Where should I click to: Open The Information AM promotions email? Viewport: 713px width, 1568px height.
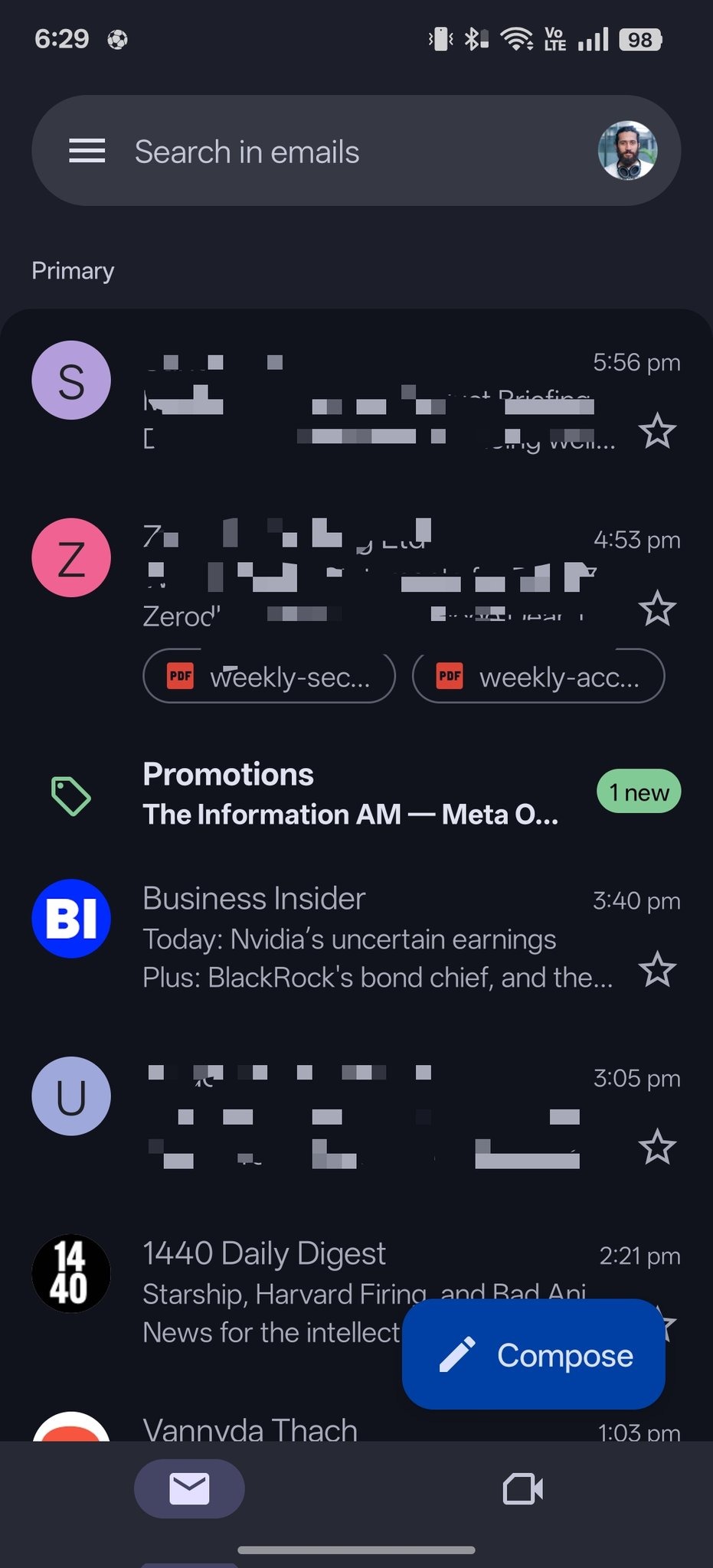pos(351,814)
